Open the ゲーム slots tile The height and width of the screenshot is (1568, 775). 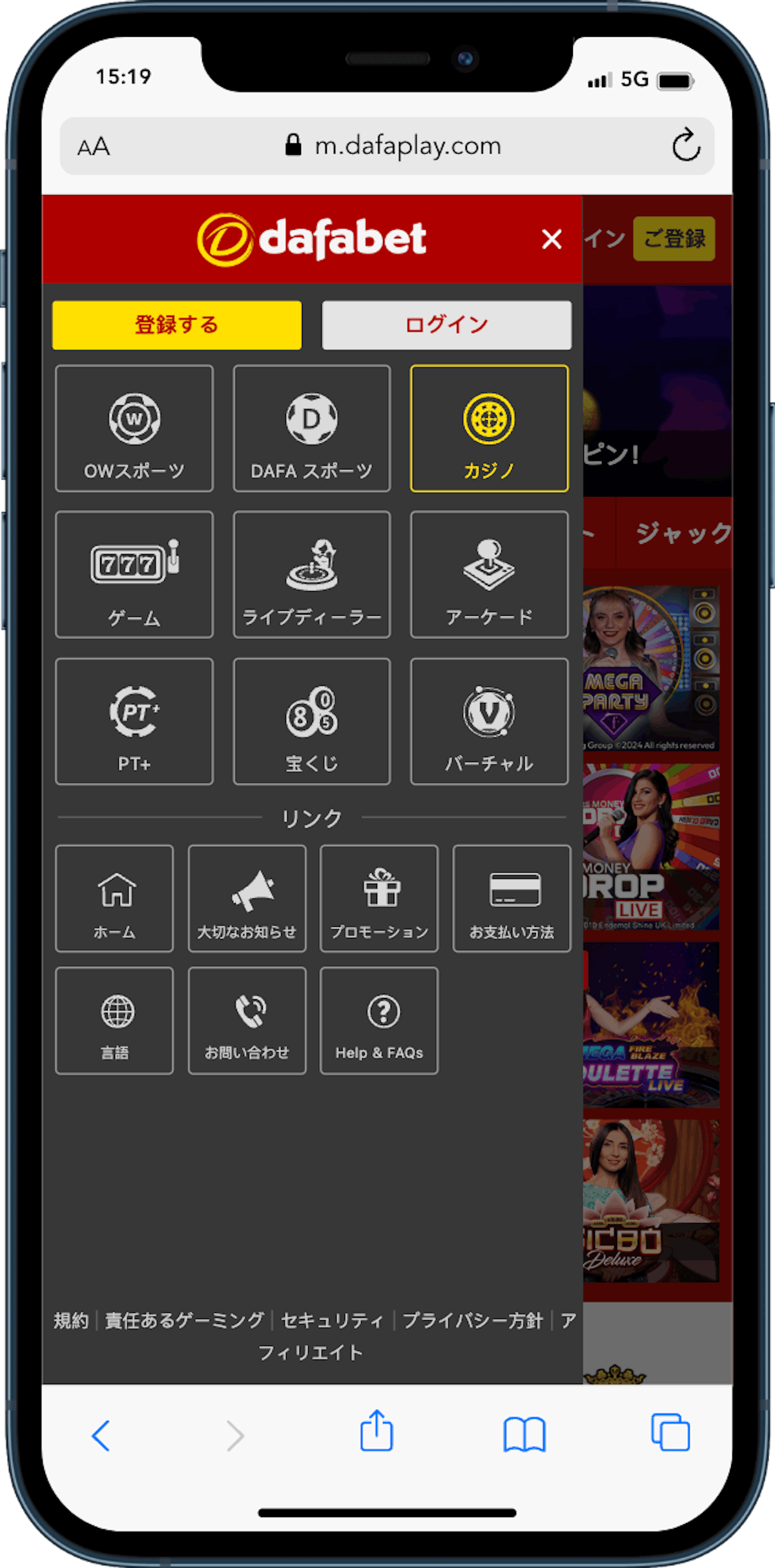(x=134, y=575)
